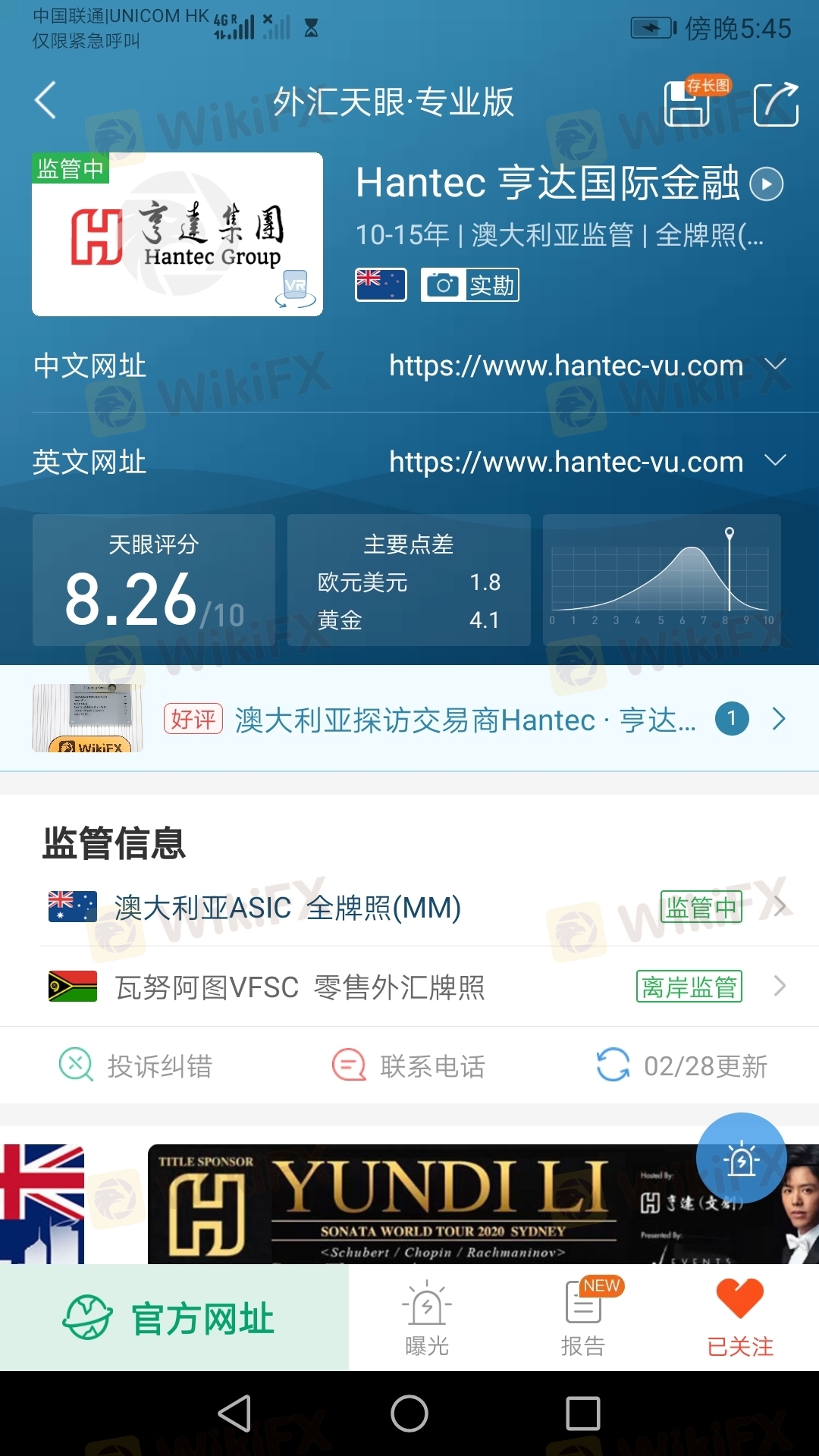Play the Hantec video next to the title
Image resolution: width=819 pixels, height=1456 pixels.
pyautogui.click(x=767, y=184)
